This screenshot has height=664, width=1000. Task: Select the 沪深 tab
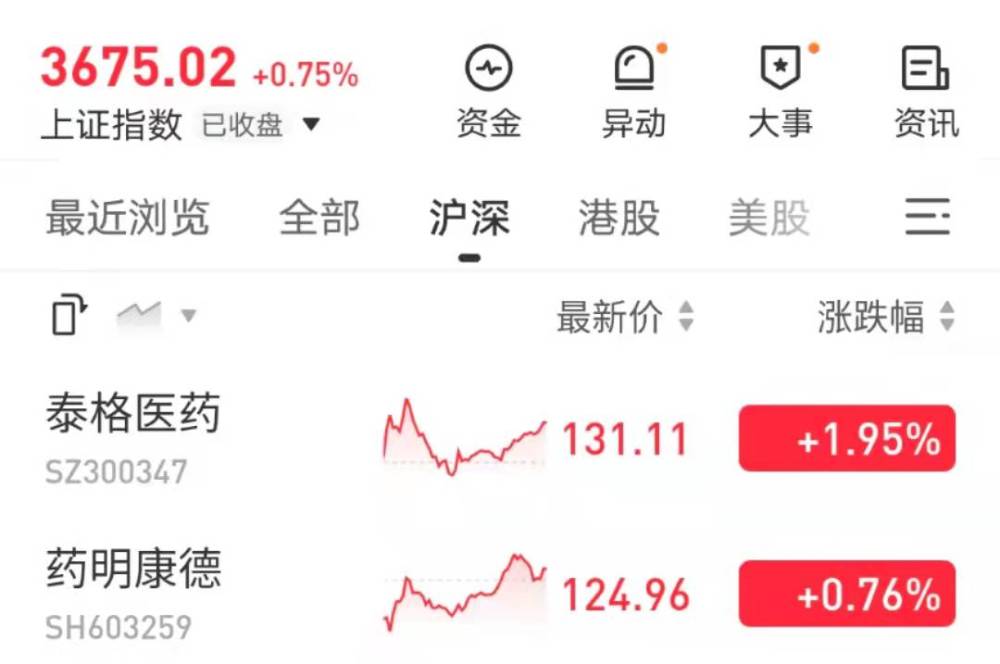(x=469, y=217)
